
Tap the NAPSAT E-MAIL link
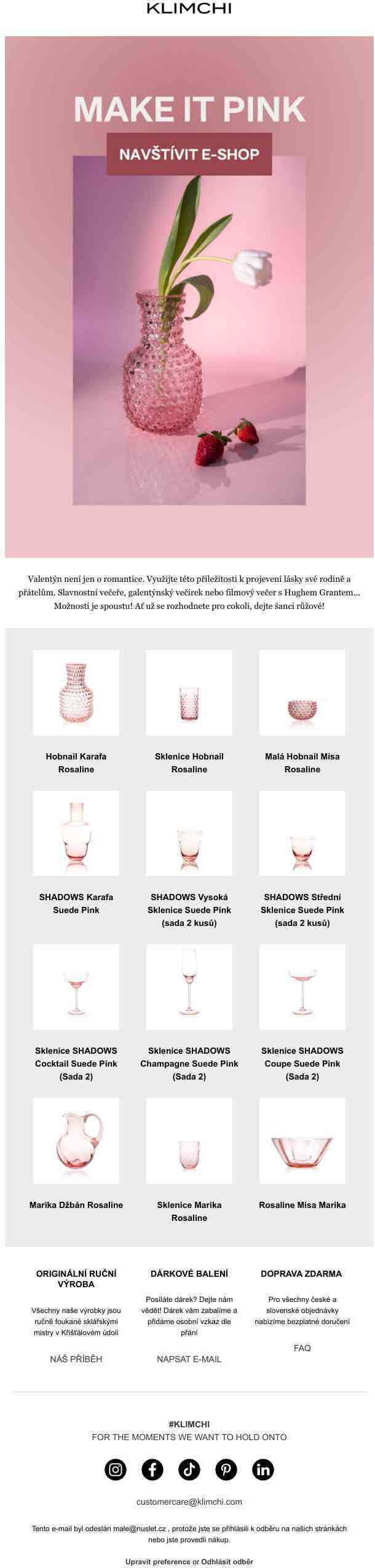point(189,1359)
